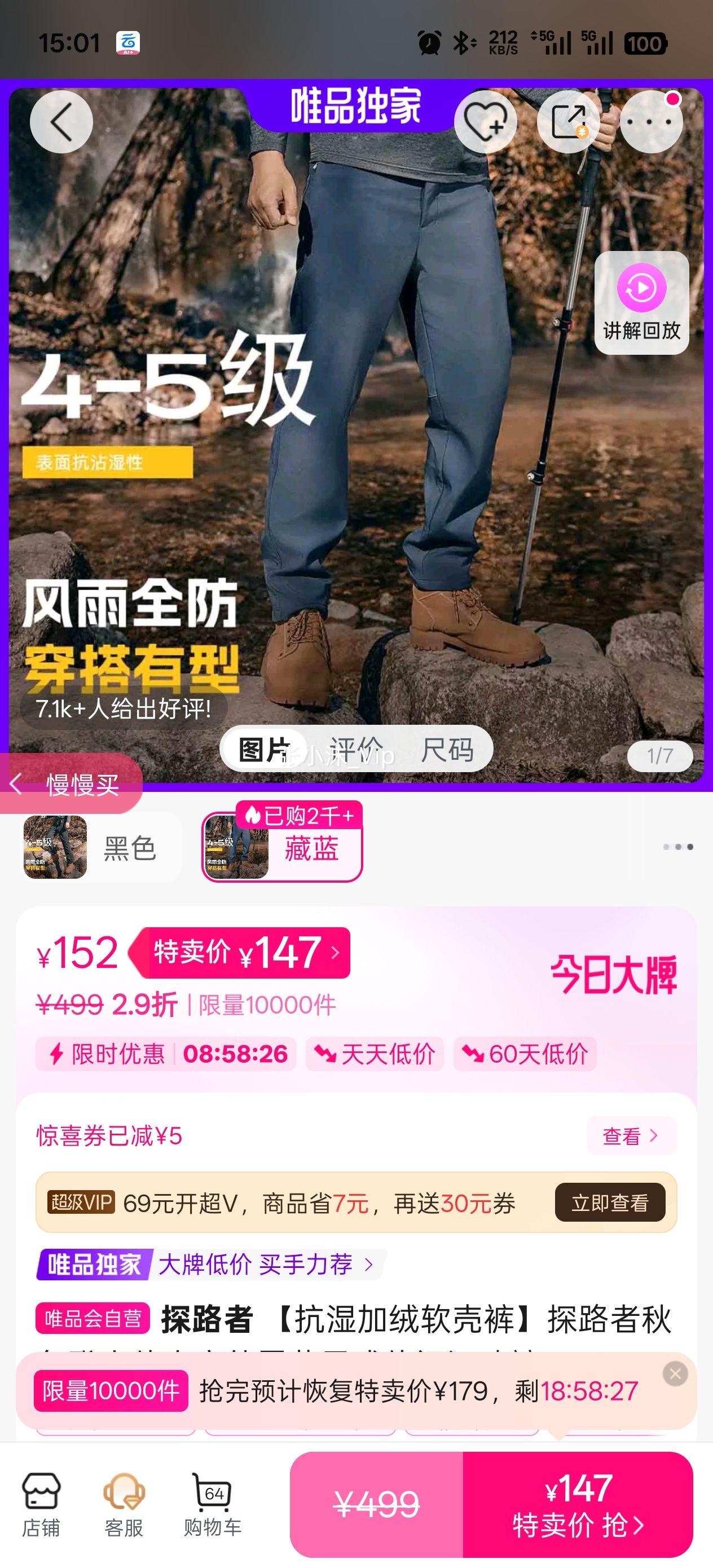
Task: Add the pants to favorites with heart icon
Action: 485,122
